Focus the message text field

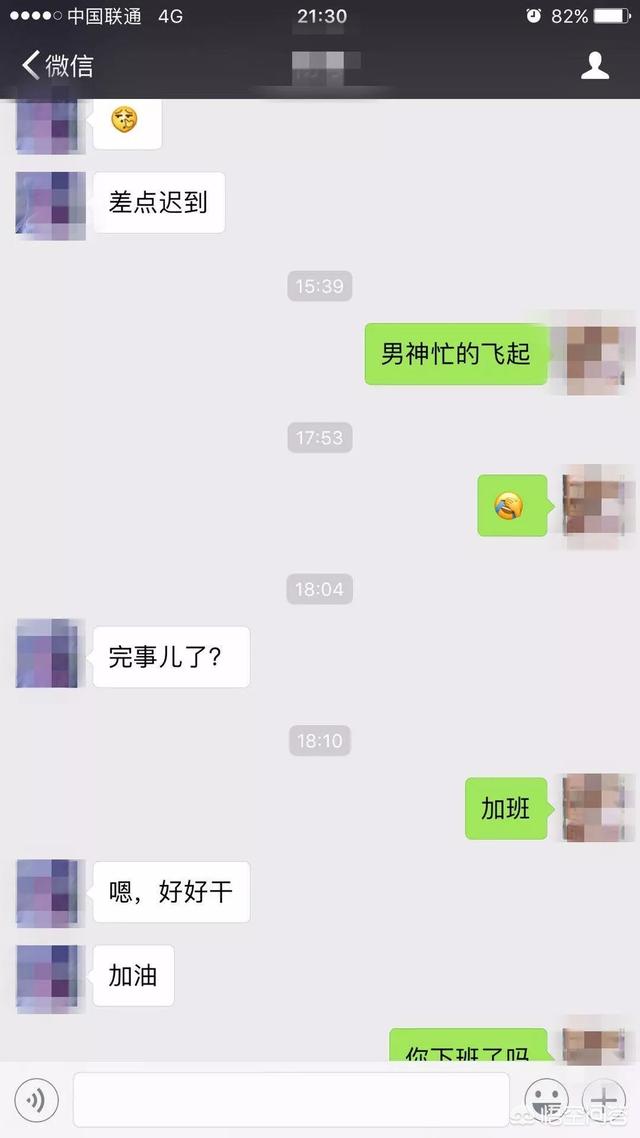291,1100
